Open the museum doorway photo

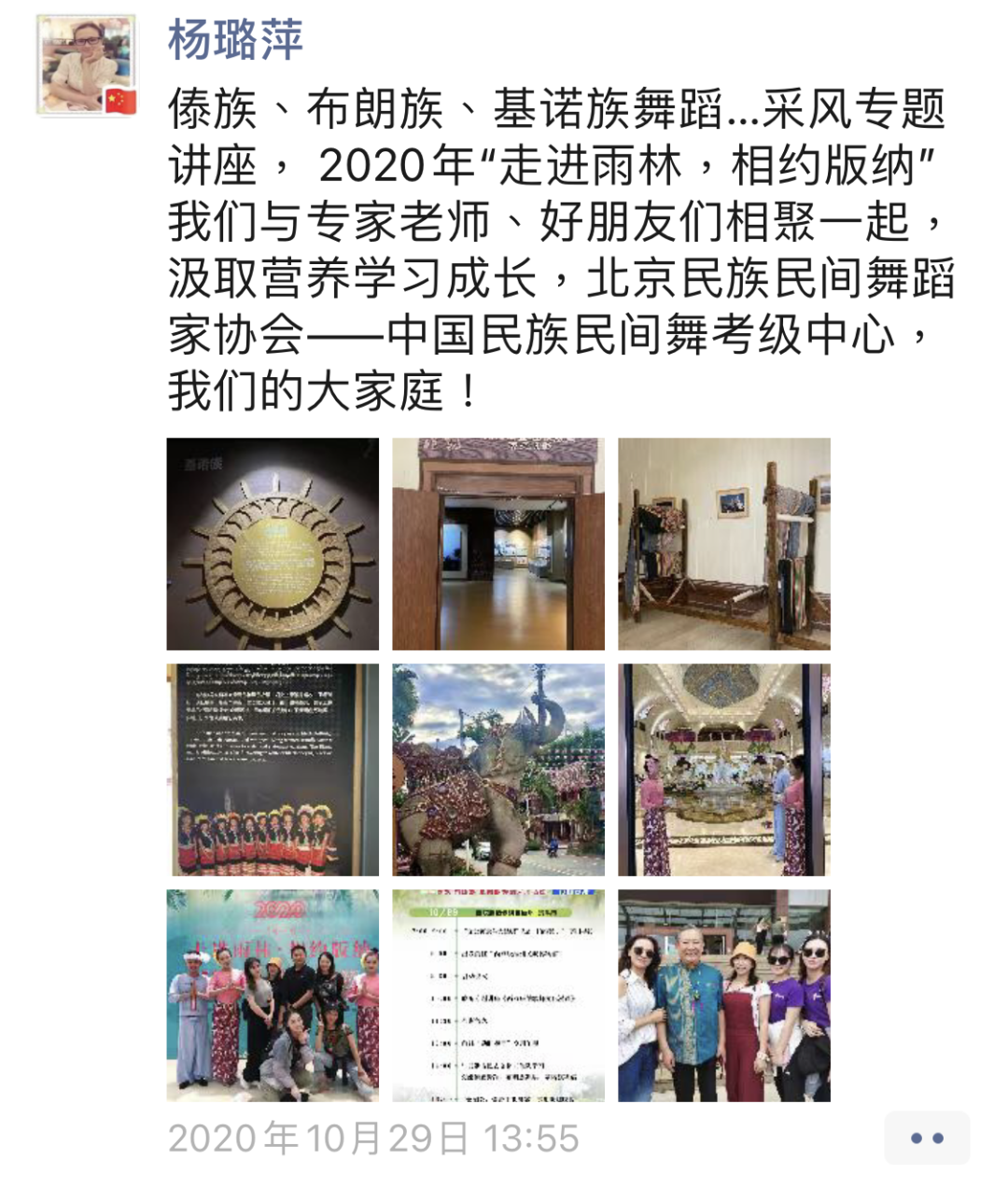click(x=498, y=544)
